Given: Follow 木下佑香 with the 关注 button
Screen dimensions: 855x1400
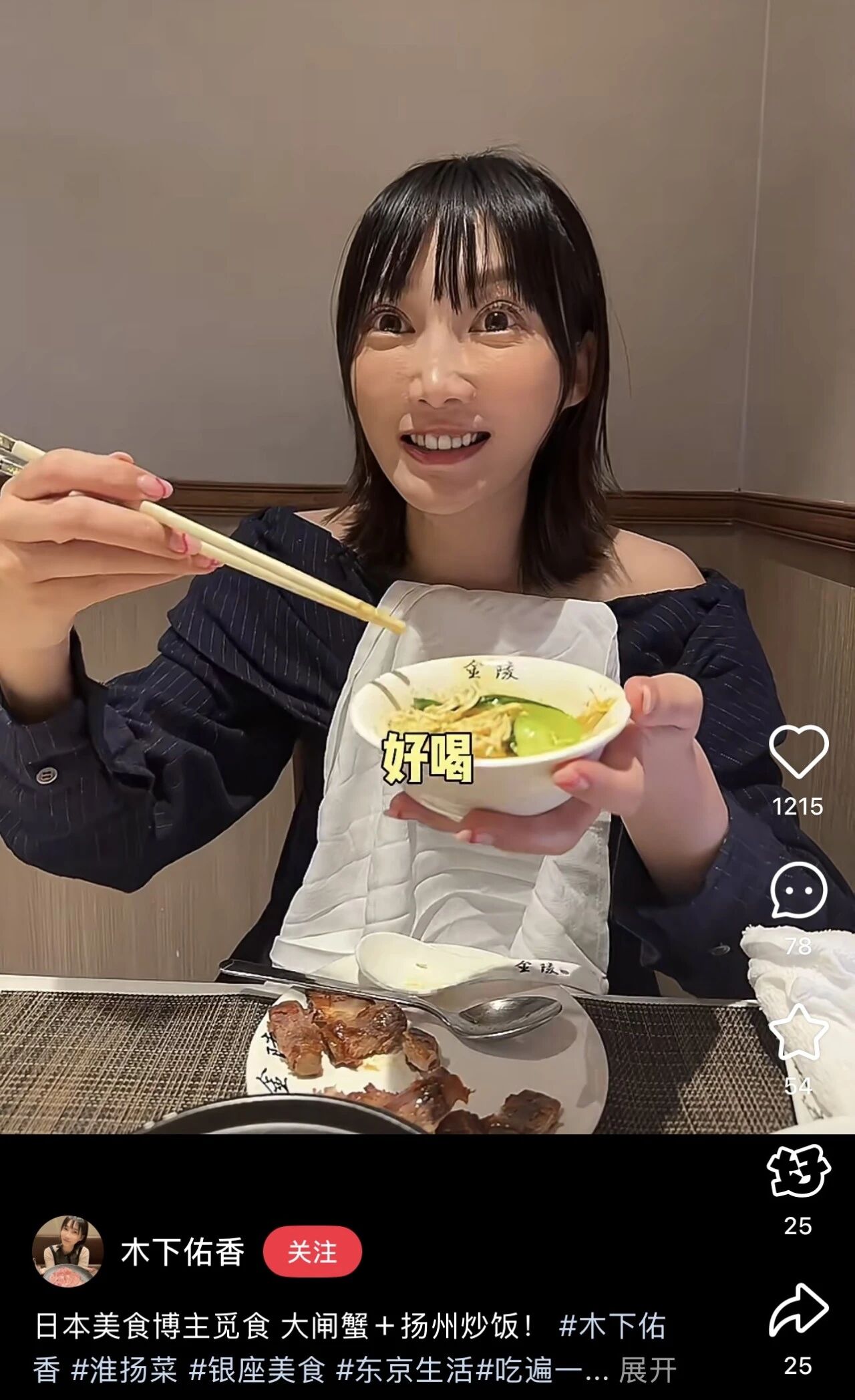Looking at the screenshot, I should (312, 1252).
